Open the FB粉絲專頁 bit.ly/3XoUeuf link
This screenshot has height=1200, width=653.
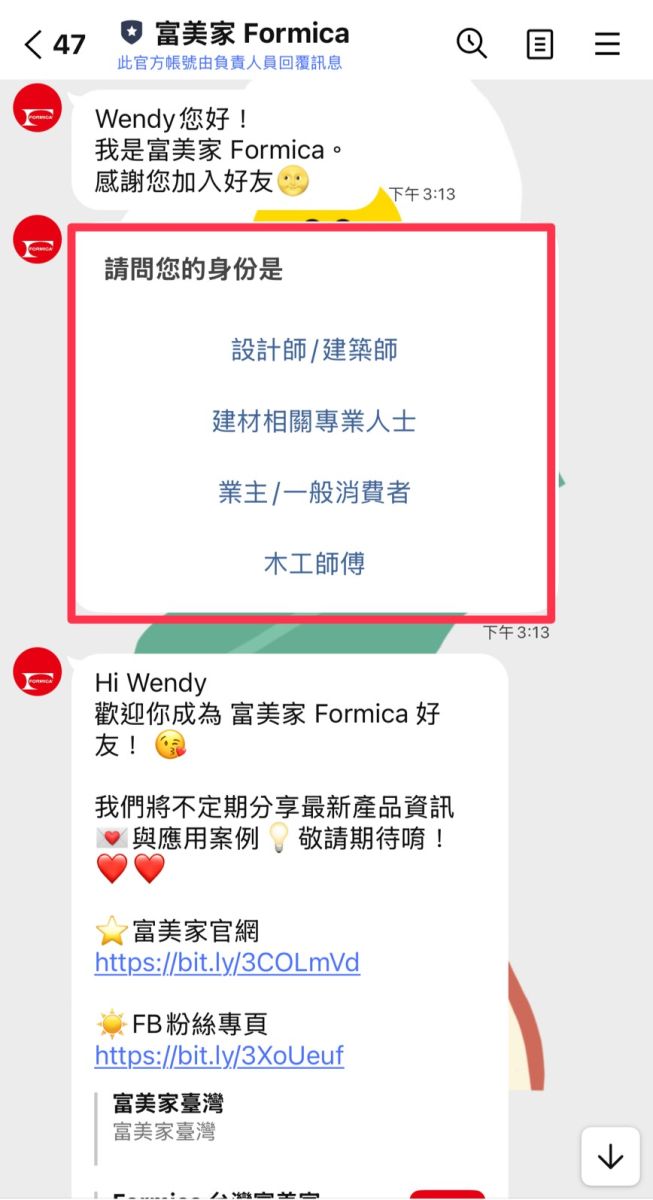click(219, 1055)
